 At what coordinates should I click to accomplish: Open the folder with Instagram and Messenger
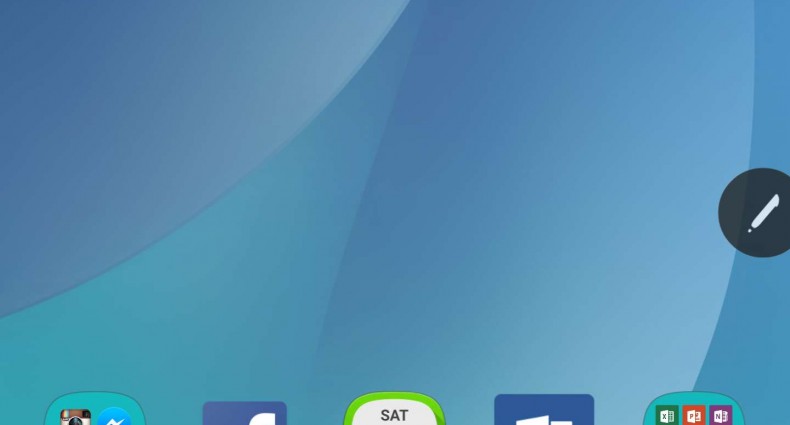point(95,412)
